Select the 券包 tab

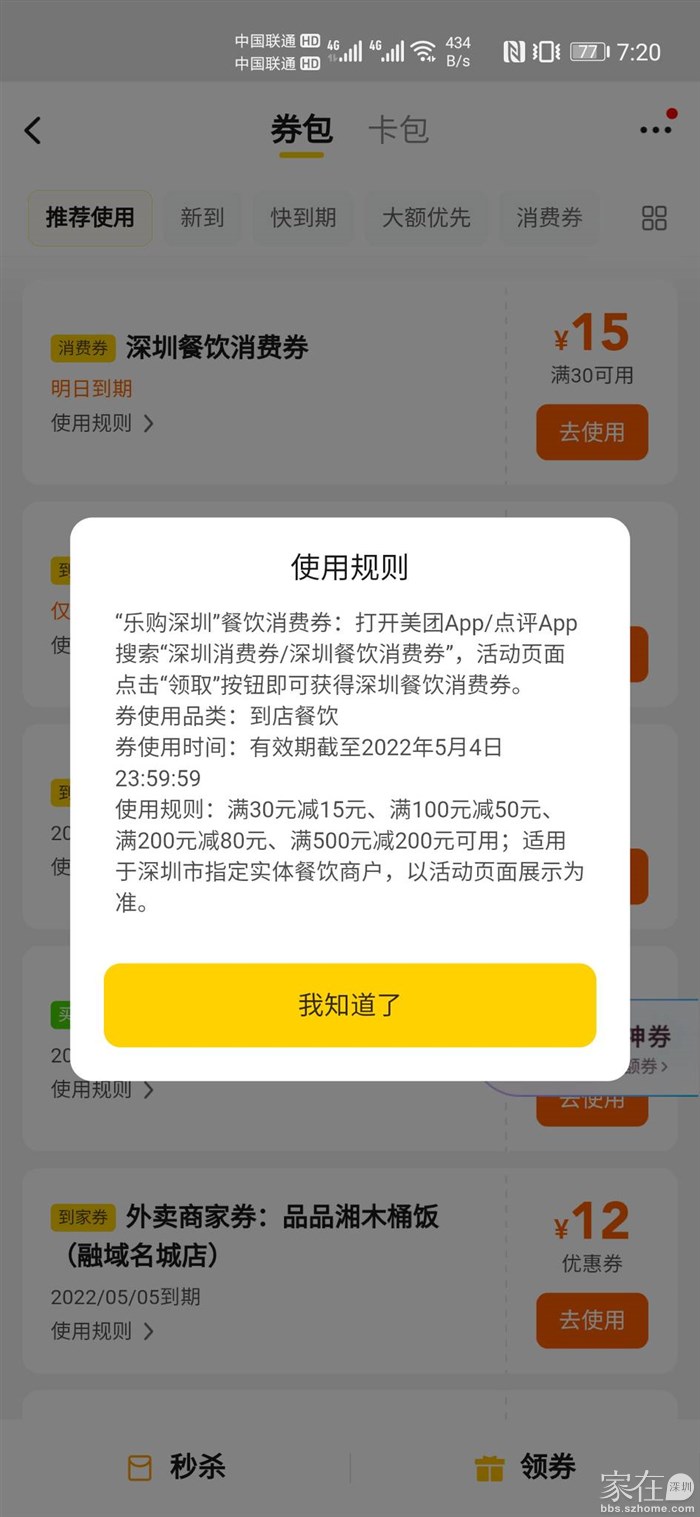pos(301,130)
